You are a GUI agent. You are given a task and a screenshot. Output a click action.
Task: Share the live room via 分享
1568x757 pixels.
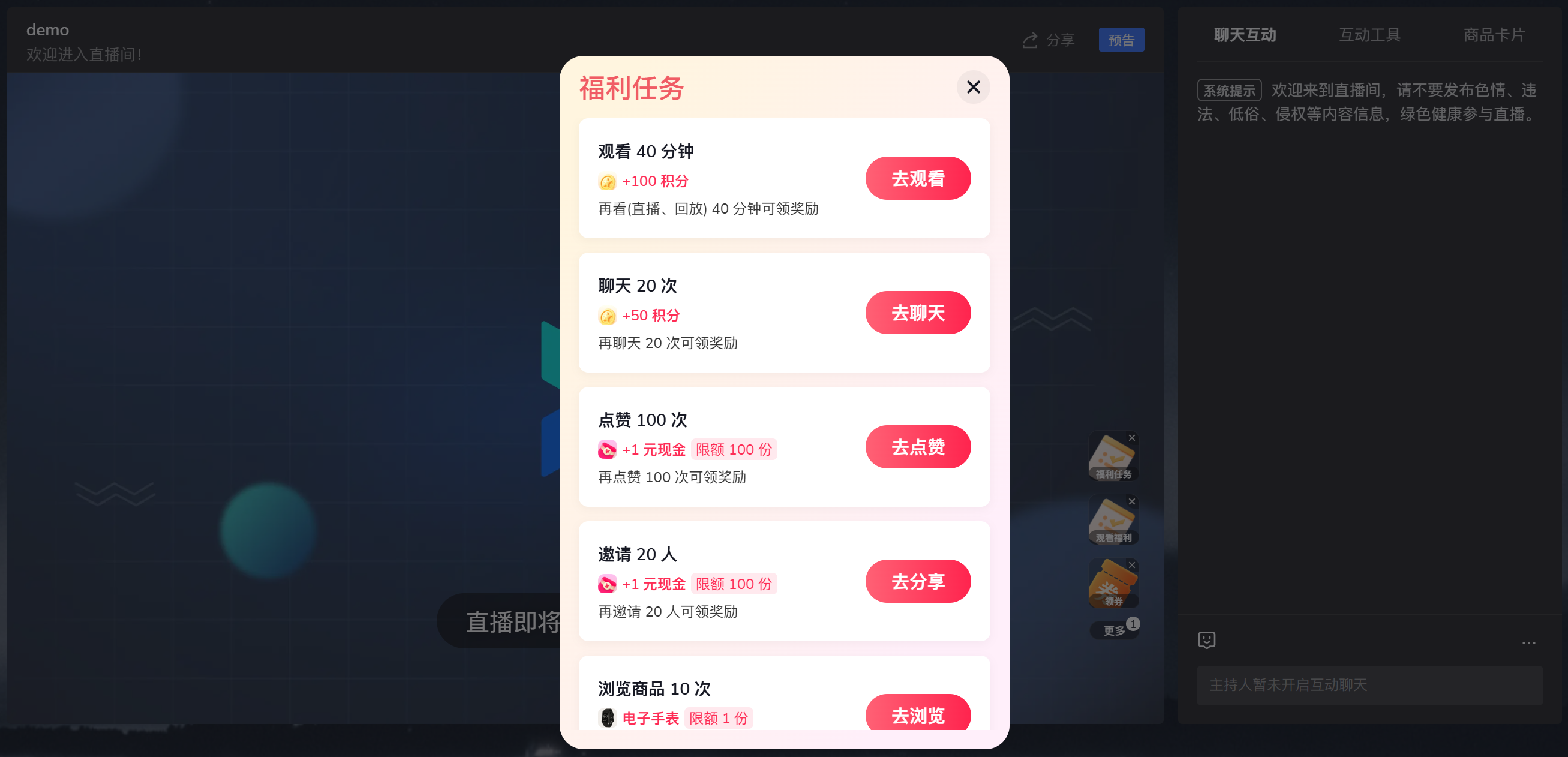[1048, 40]
